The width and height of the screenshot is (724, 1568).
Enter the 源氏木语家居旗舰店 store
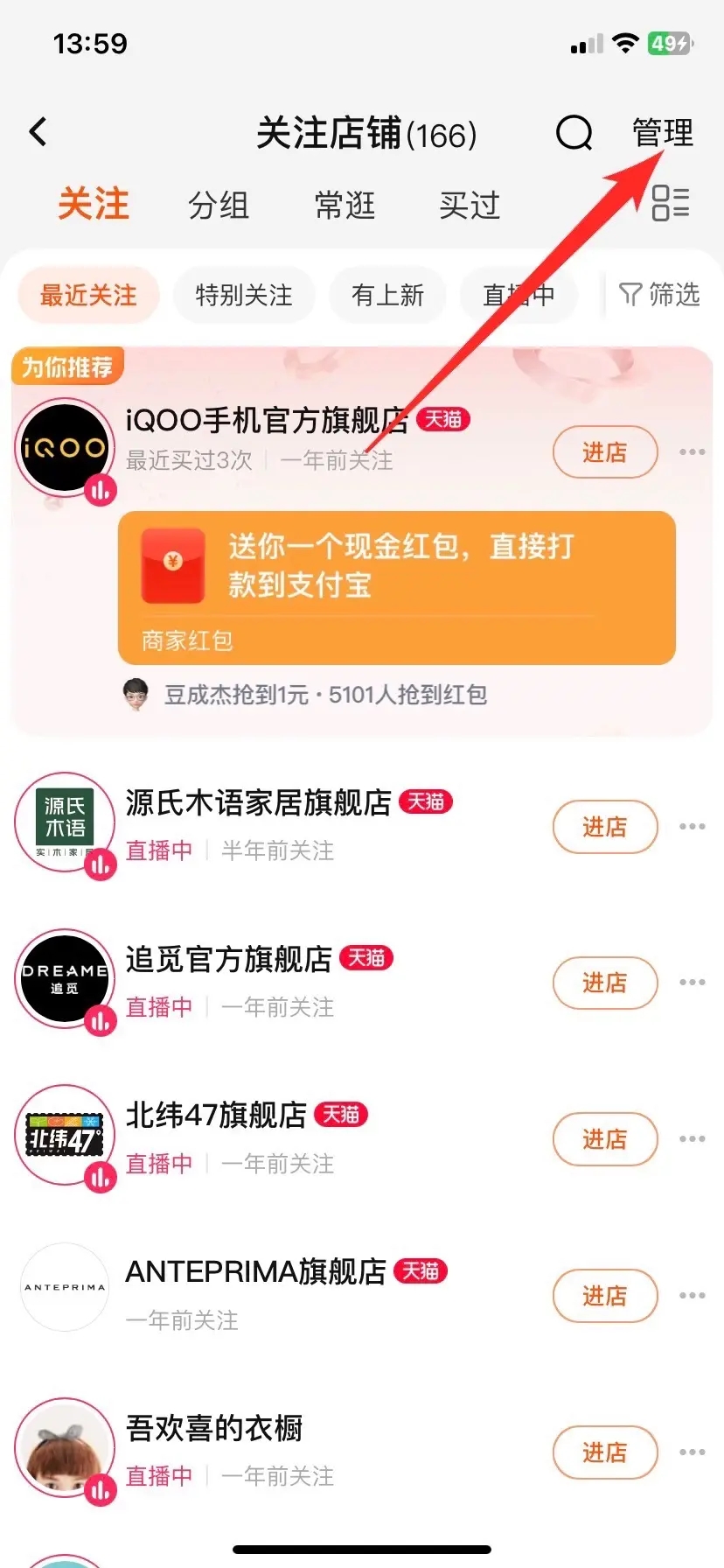coord(604,827)
